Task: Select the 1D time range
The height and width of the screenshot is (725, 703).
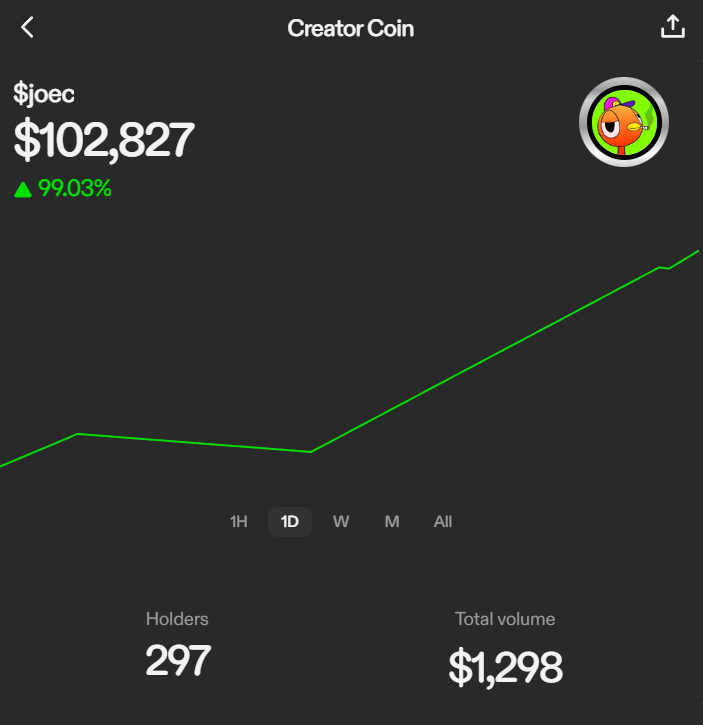Action: (290, 521)
